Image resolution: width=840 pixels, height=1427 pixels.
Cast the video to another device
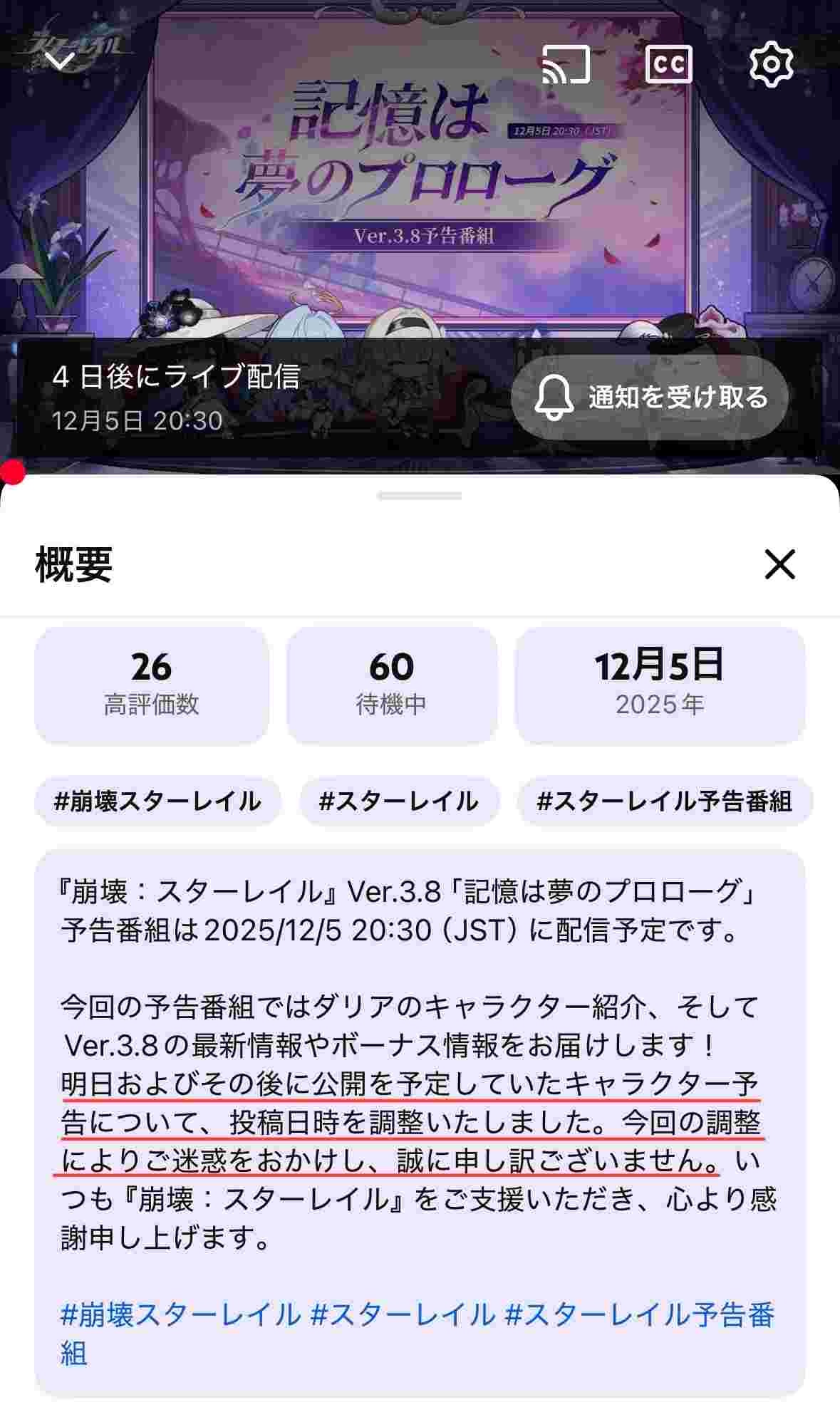(x=566, y=64)
